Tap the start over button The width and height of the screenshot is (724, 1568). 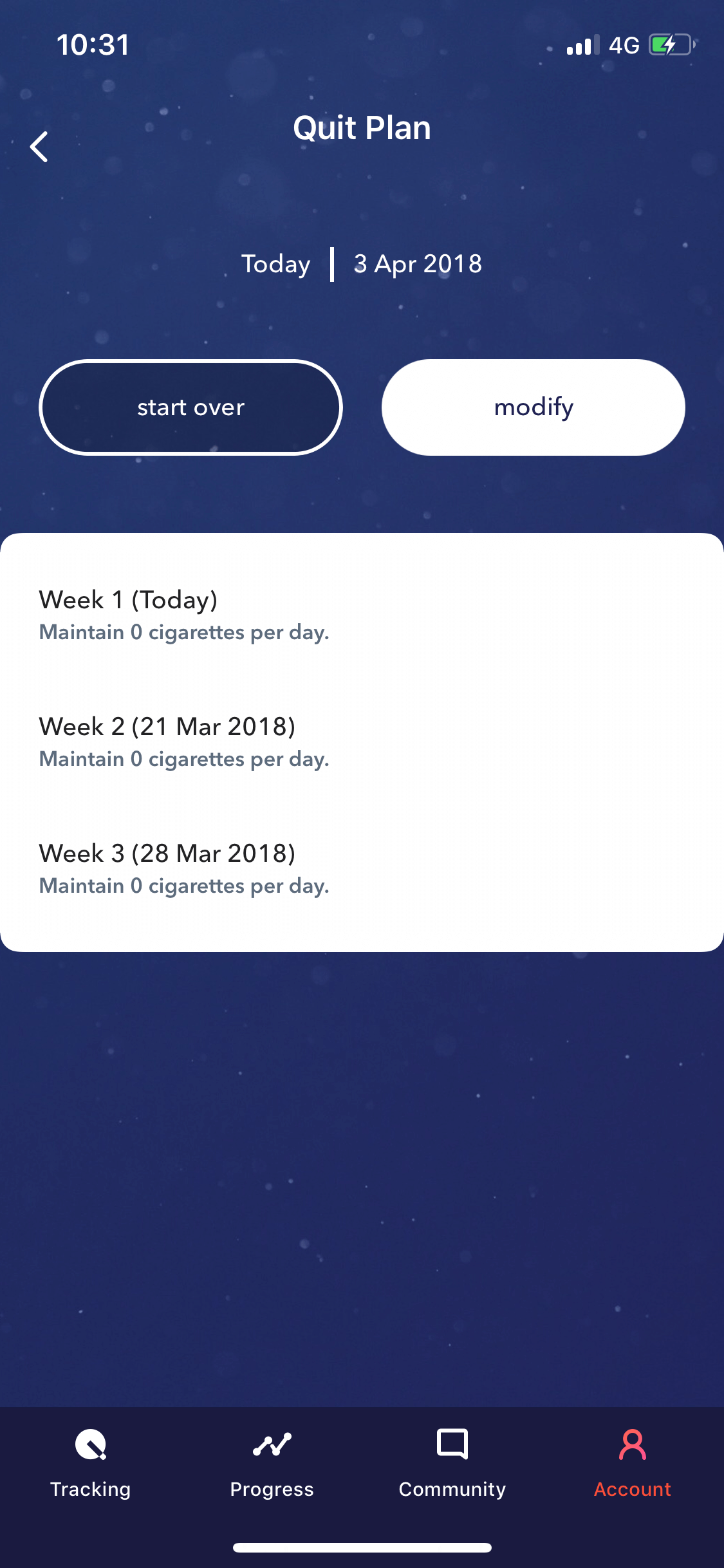pyautogui.click(x=190, y=407)
